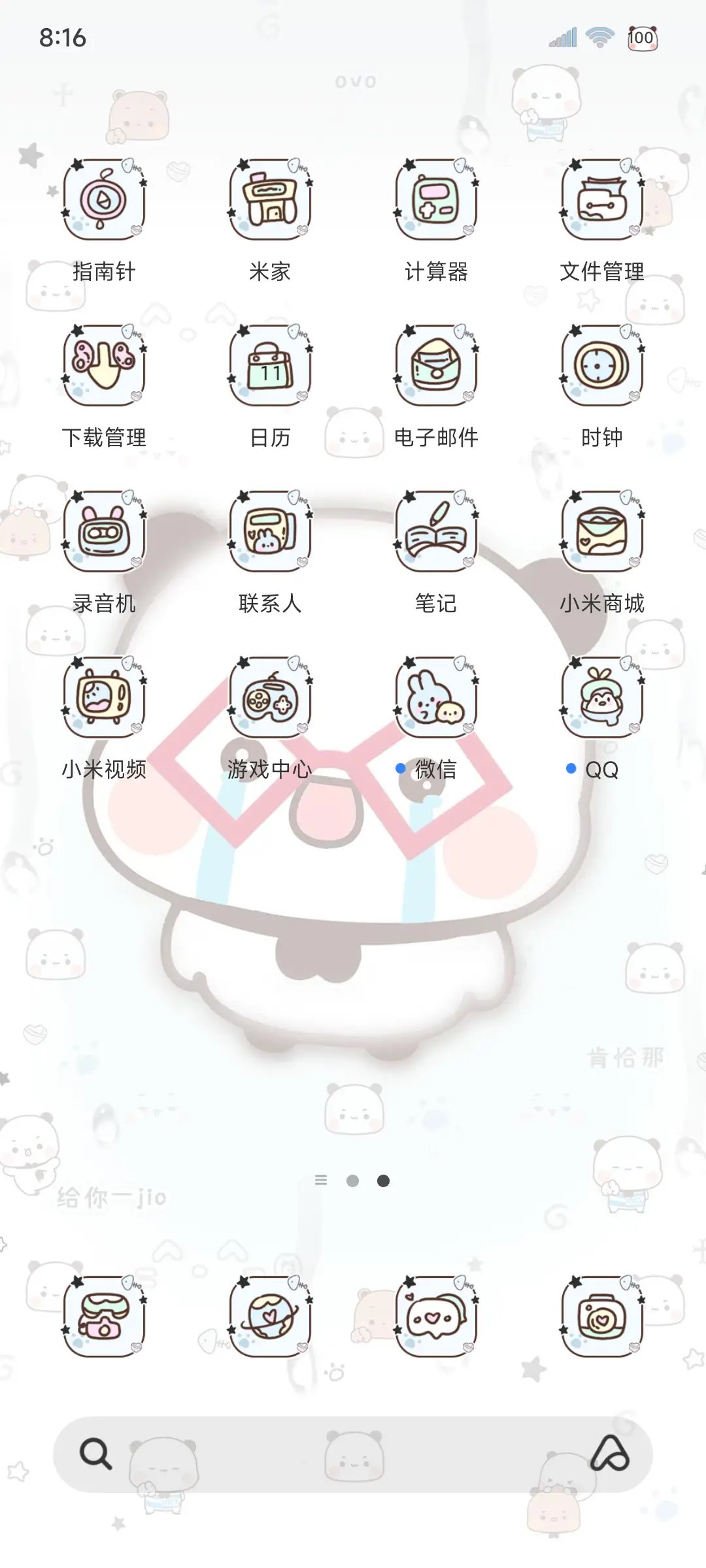Open the Clock app

(601, 366)
